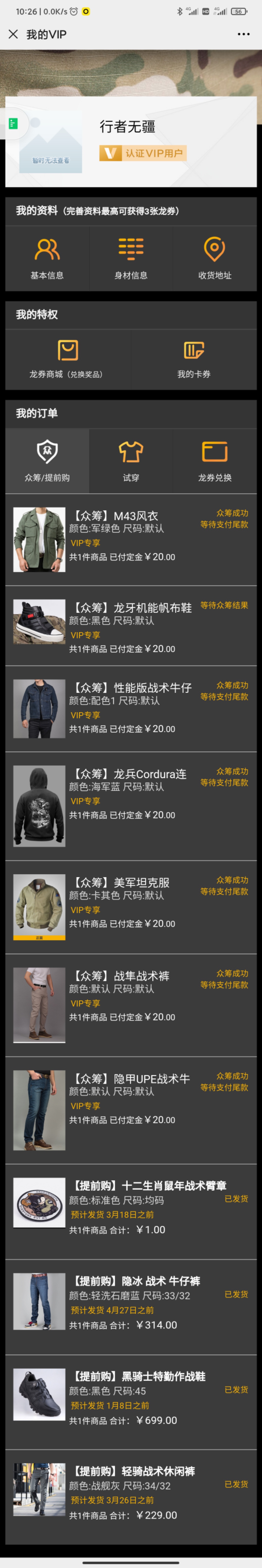Screen dimensions: 262x1568
Task: View the 性能版战术牛仔 order
Action: 131,708
